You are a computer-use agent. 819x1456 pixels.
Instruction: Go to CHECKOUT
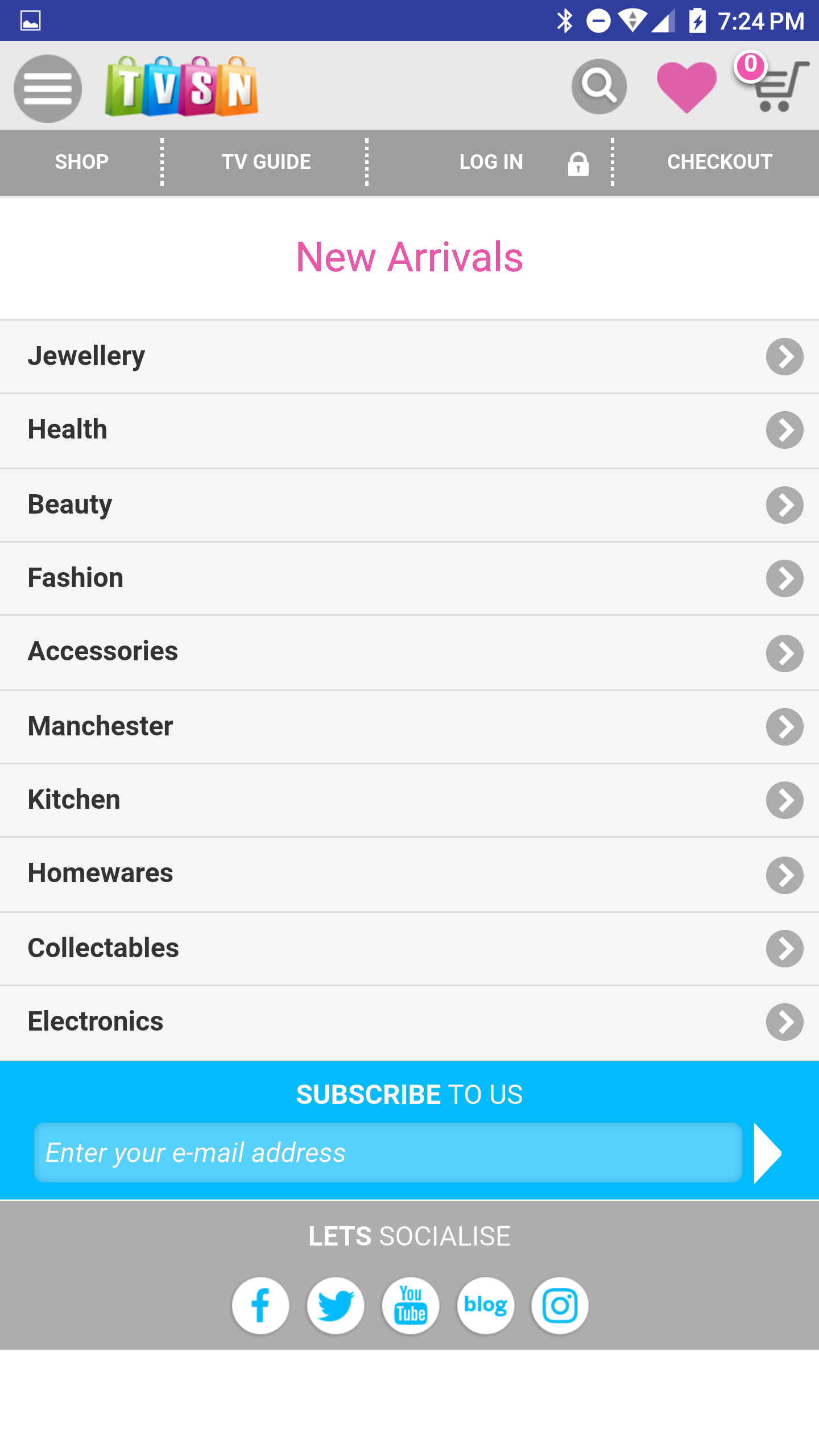pos(719,162)
